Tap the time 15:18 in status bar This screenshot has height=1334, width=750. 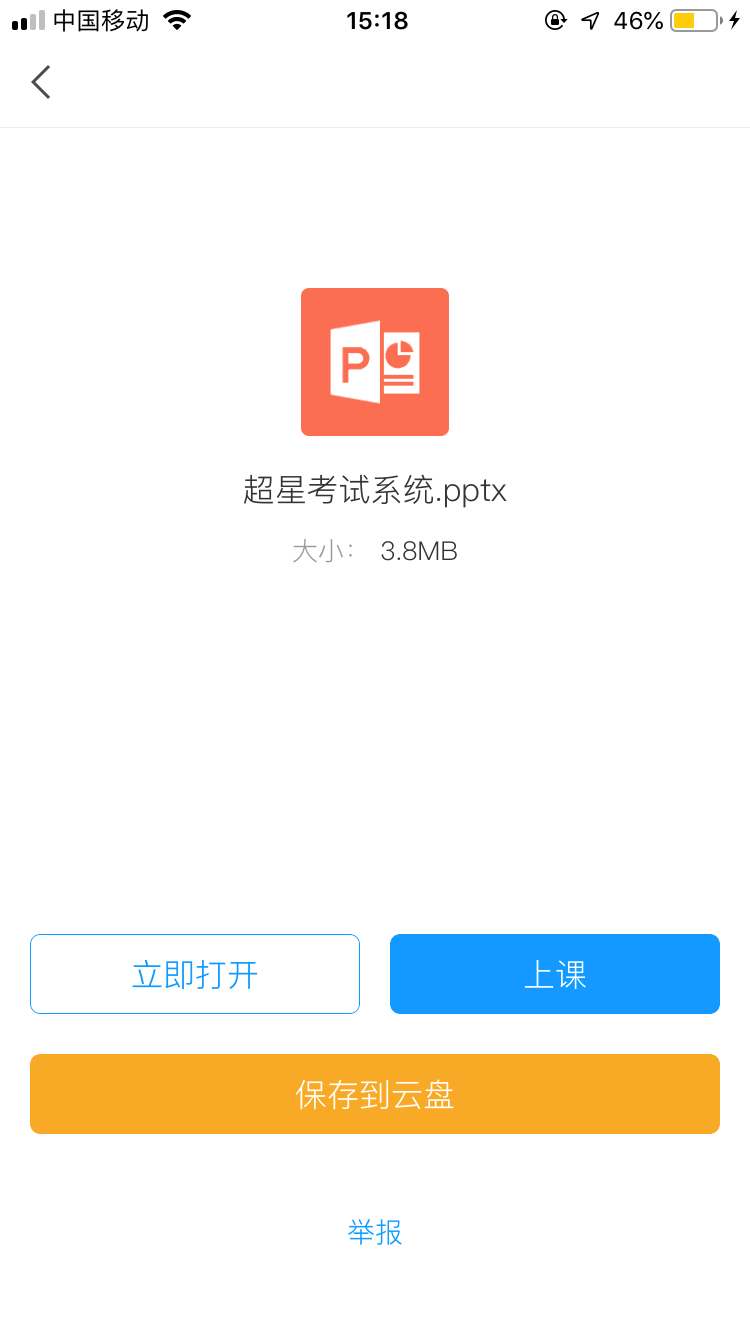375,20
